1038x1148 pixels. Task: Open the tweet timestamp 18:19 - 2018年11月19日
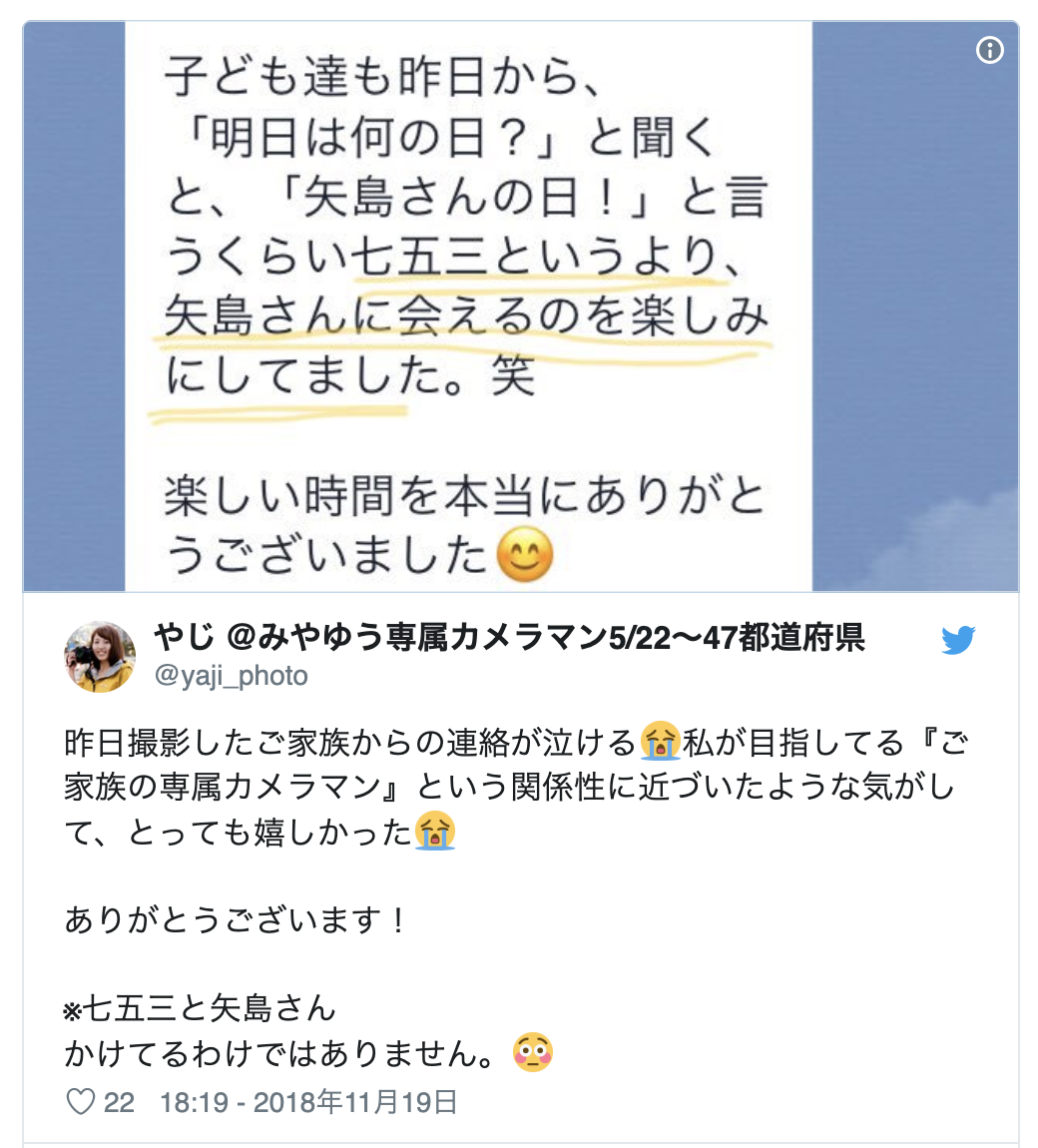tap(308, 1102)
